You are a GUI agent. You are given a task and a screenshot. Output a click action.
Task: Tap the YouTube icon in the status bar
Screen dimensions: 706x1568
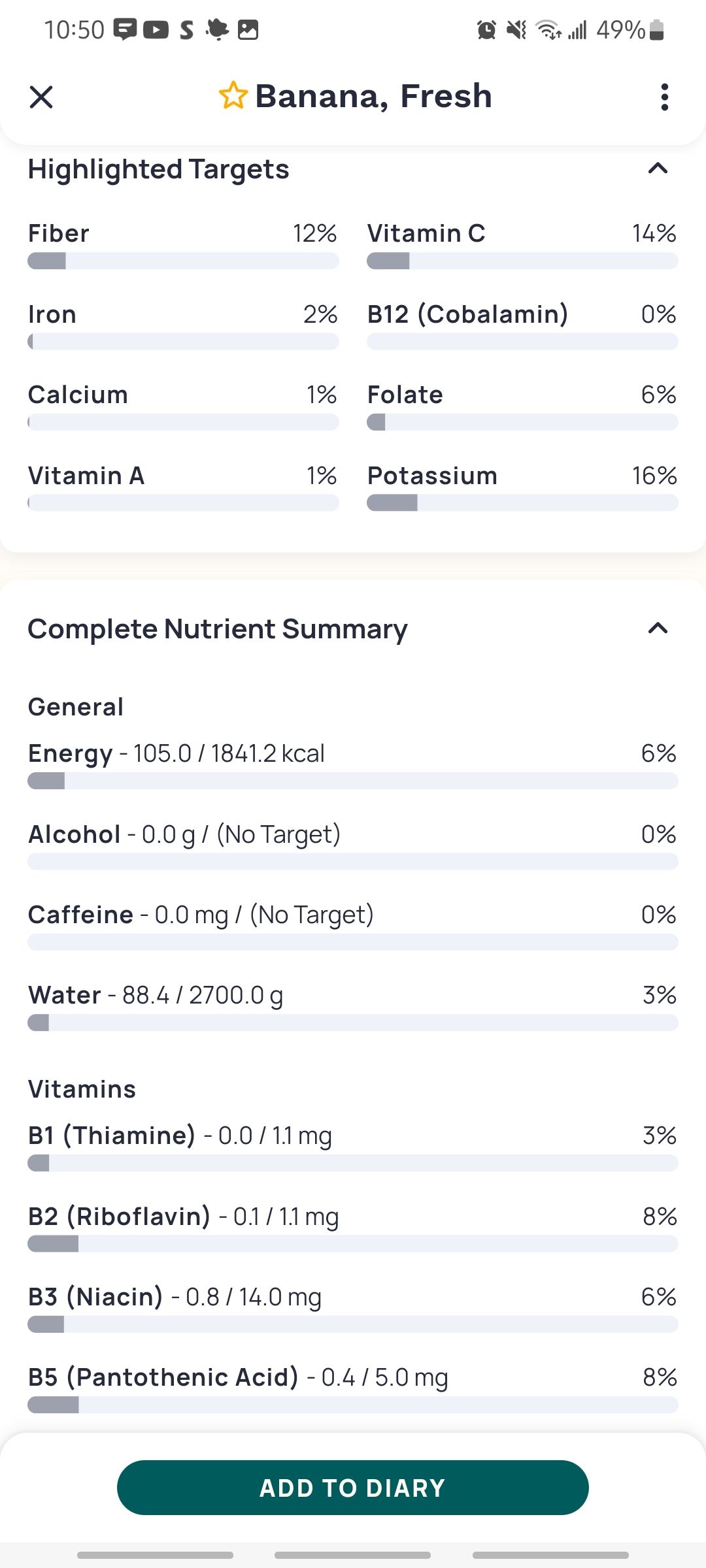156,29
